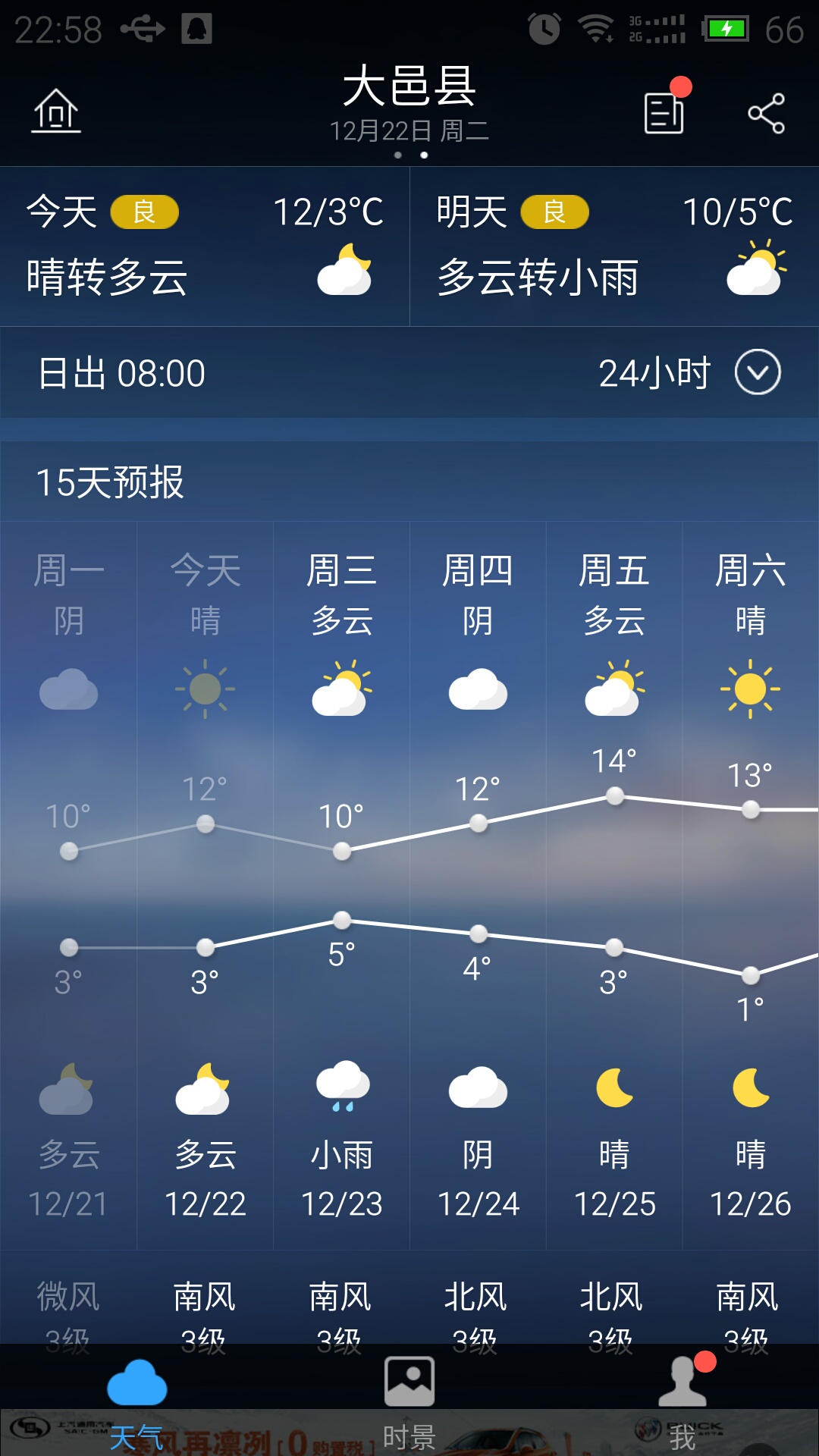Click the home icon at top left

click(57, 112)
